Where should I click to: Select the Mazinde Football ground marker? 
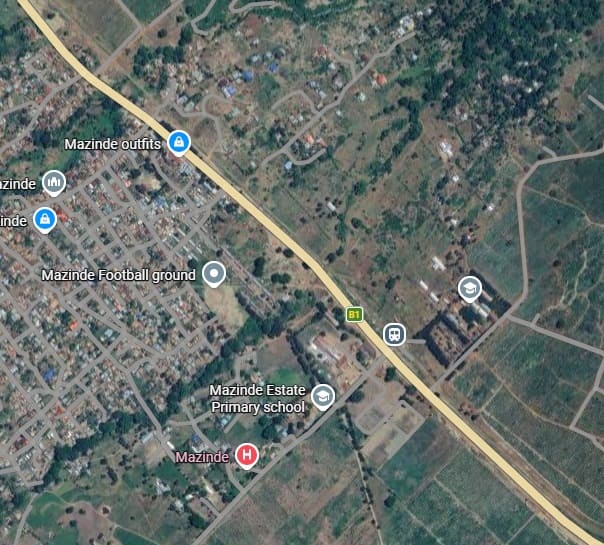pos(214,273)
